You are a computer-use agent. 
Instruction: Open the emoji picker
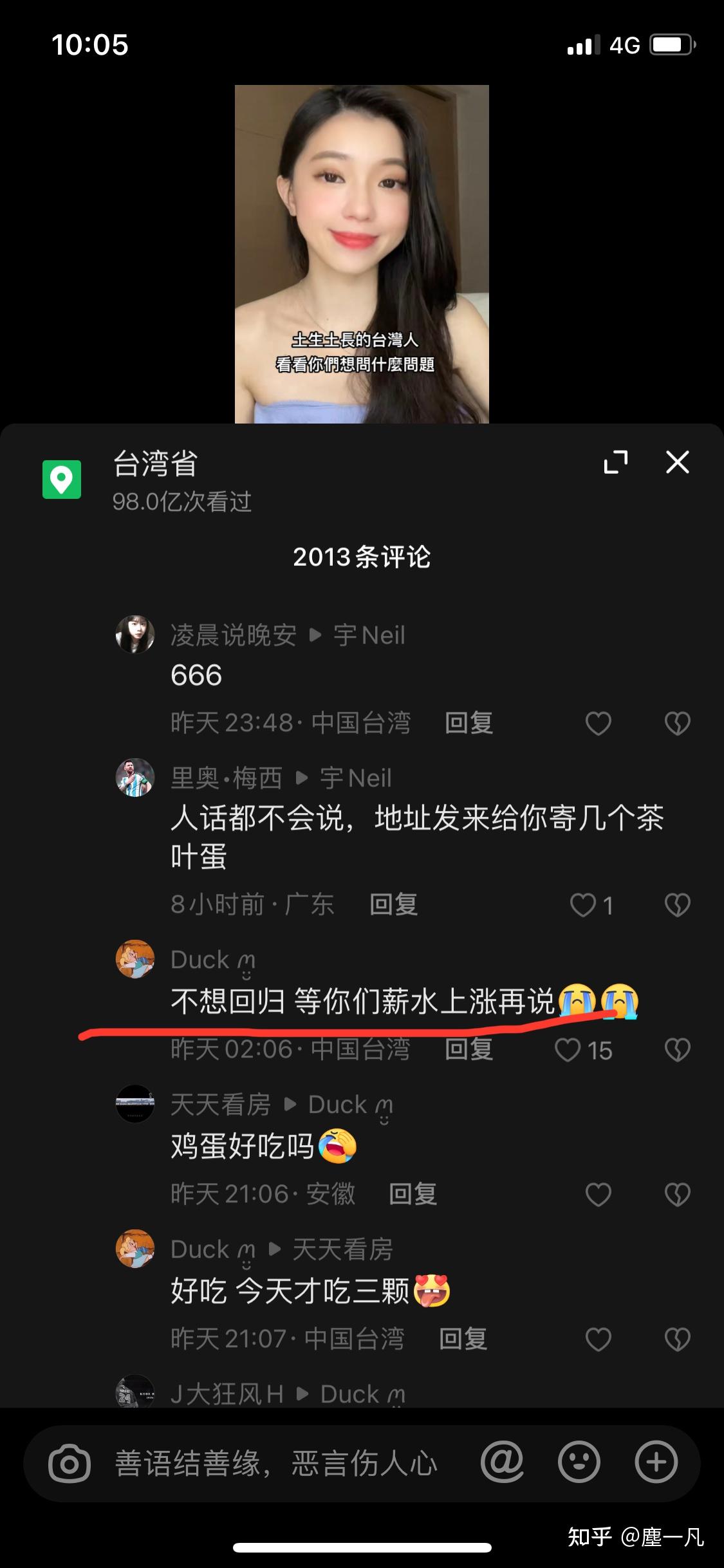pos(579,1462)
